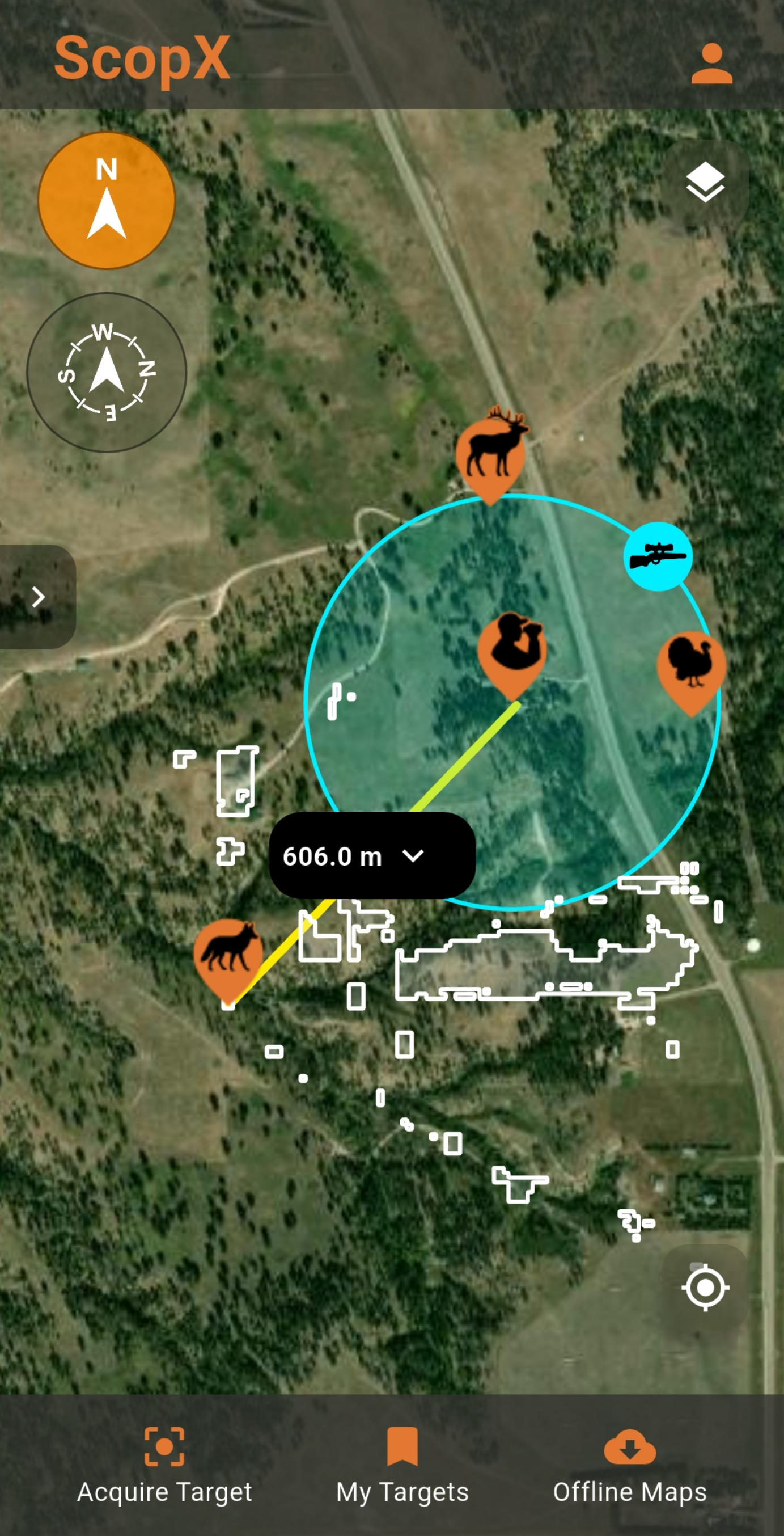784x1536 pixels.
Task: Tap the rifle scope marker
Action: [658, 556]
